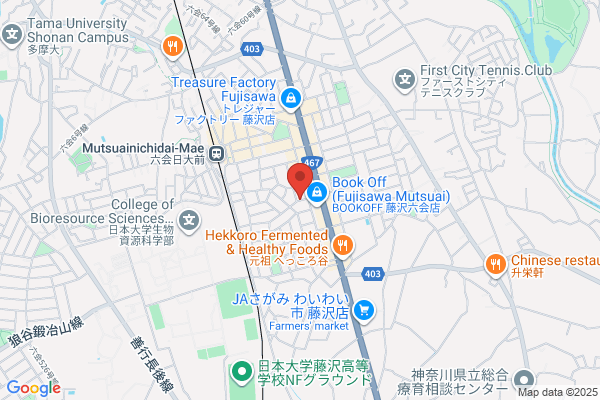Open College of Bioresource Sciences school pin
Screen dimensions: 600x400
pyautogui.click(x=189, y=222)
